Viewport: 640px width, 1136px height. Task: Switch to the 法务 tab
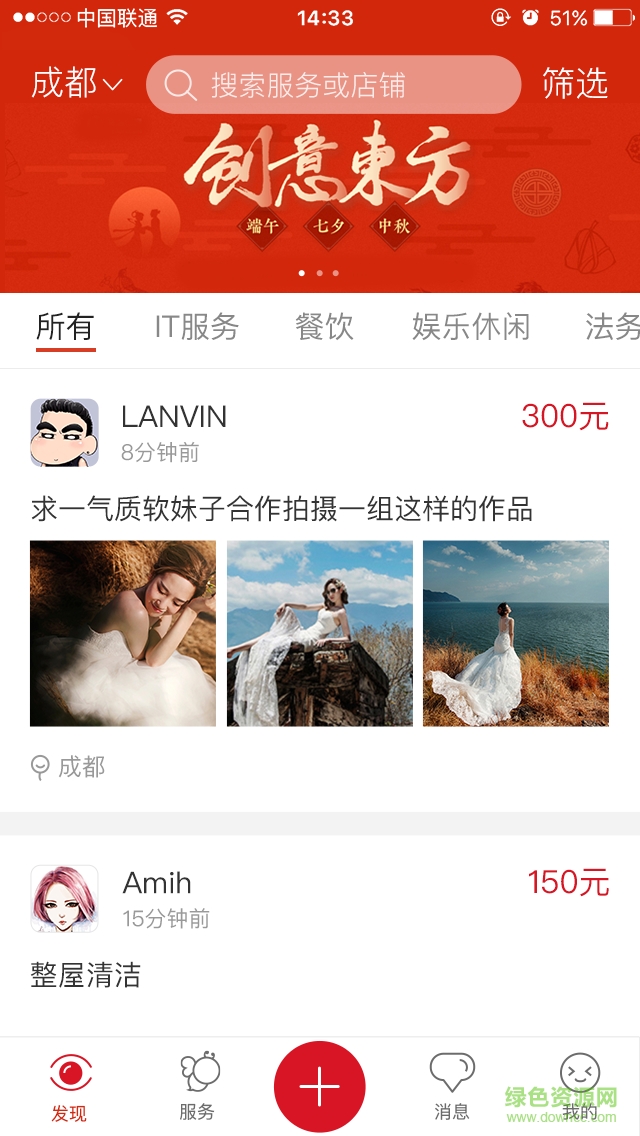(611, 327)
